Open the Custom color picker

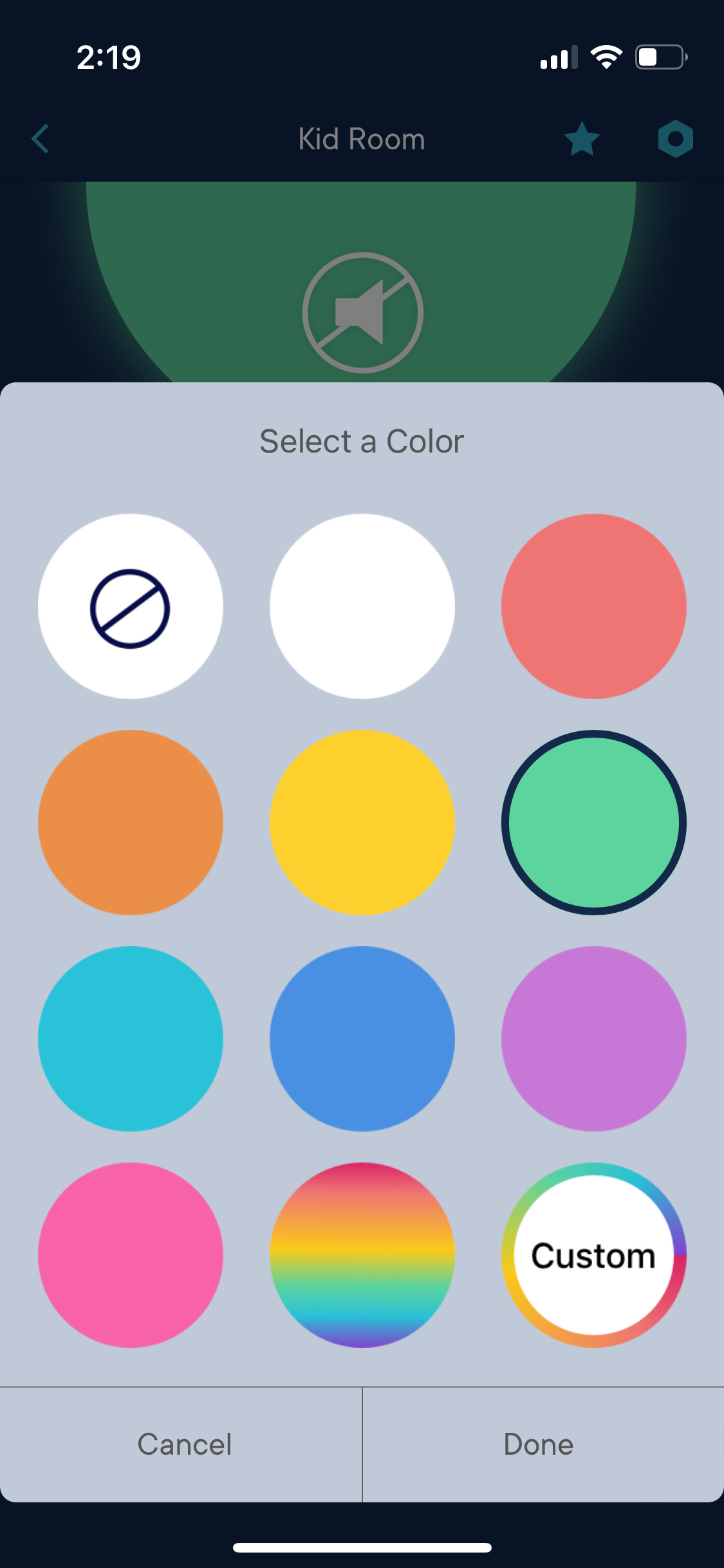pos(593,1255)
